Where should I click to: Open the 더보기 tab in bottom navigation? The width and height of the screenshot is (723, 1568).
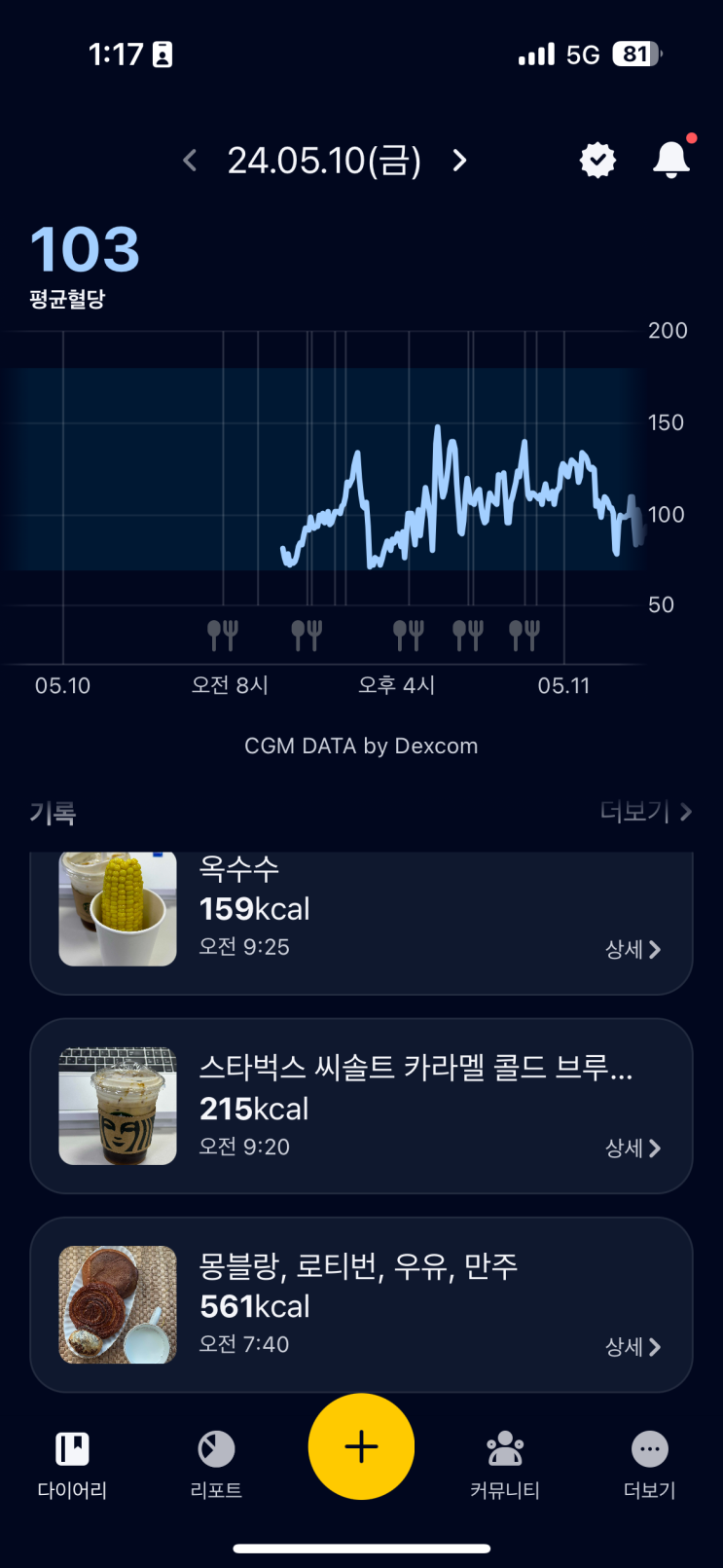tap(649, 1464)
